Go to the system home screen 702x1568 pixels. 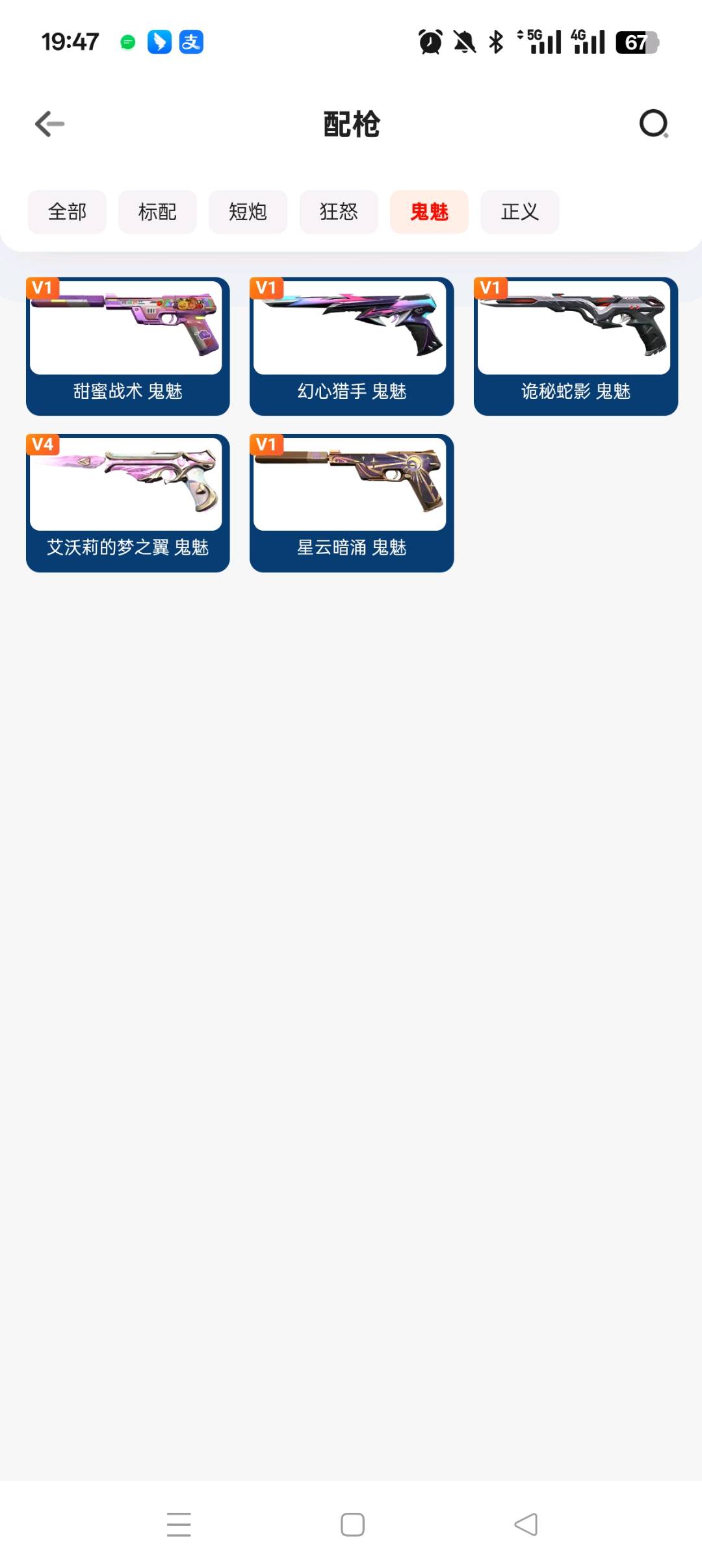click(x=352, y=1524)
